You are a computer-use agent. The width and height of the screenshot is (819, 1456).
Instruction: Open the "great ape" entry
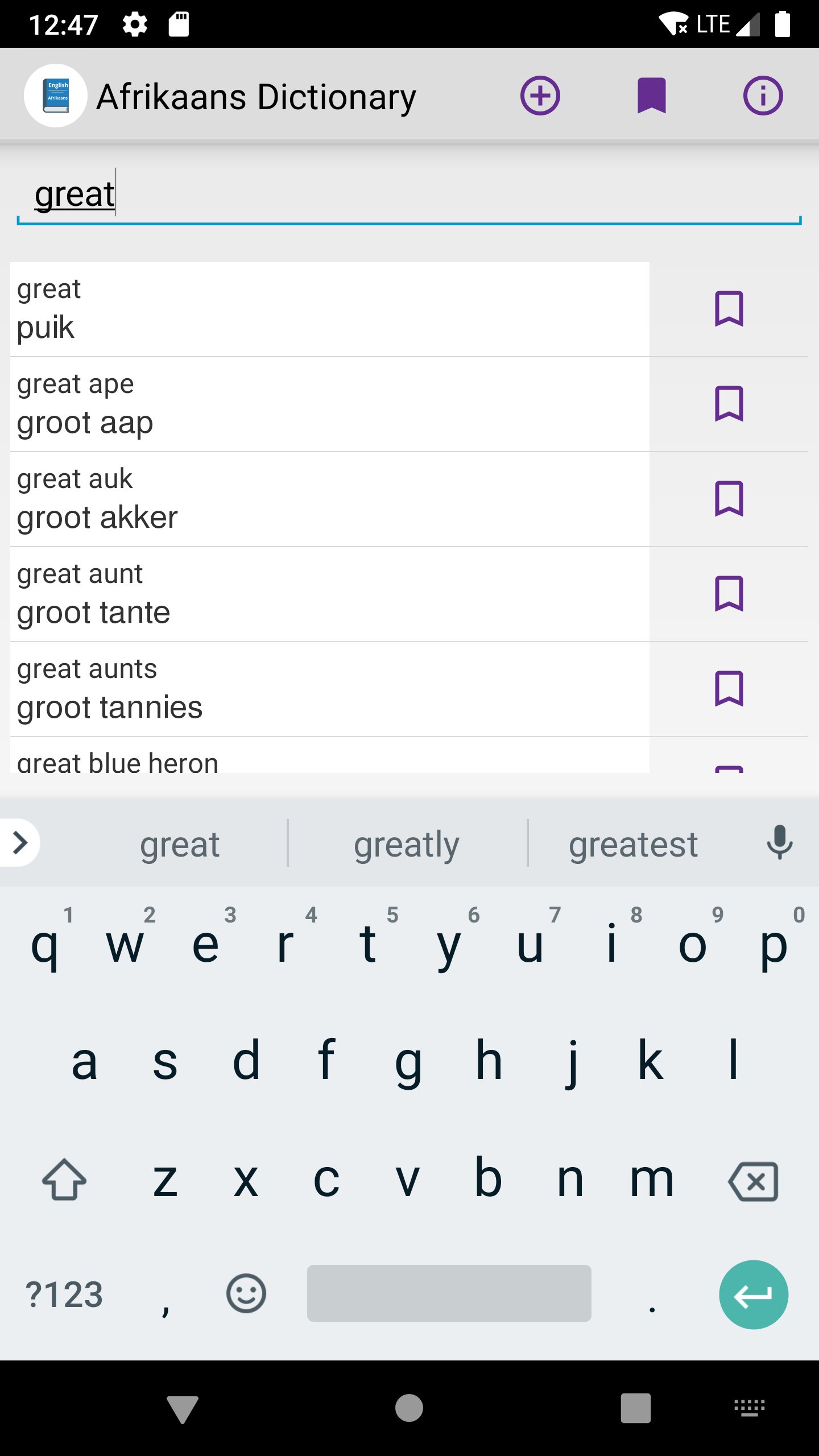point(330,404)
